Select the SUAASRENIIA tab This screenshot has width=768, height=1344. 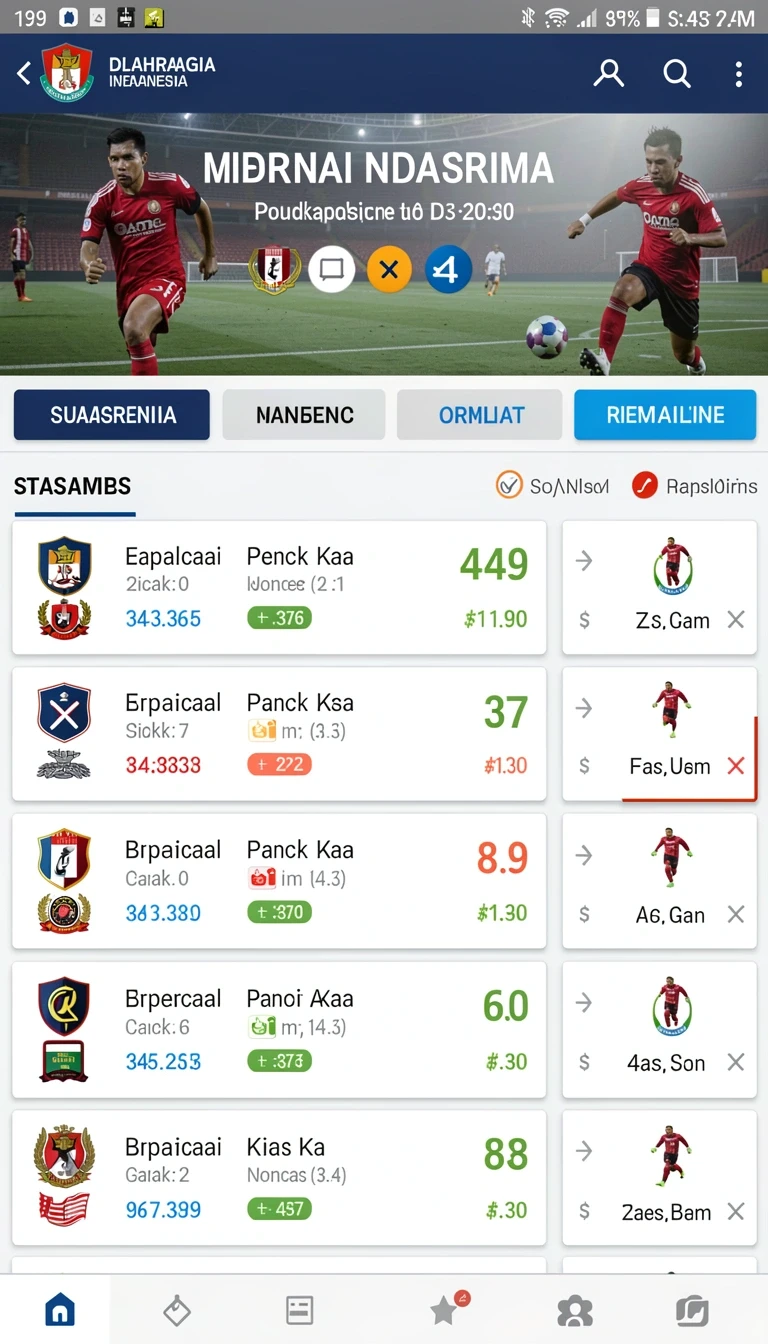coord(112,415)
